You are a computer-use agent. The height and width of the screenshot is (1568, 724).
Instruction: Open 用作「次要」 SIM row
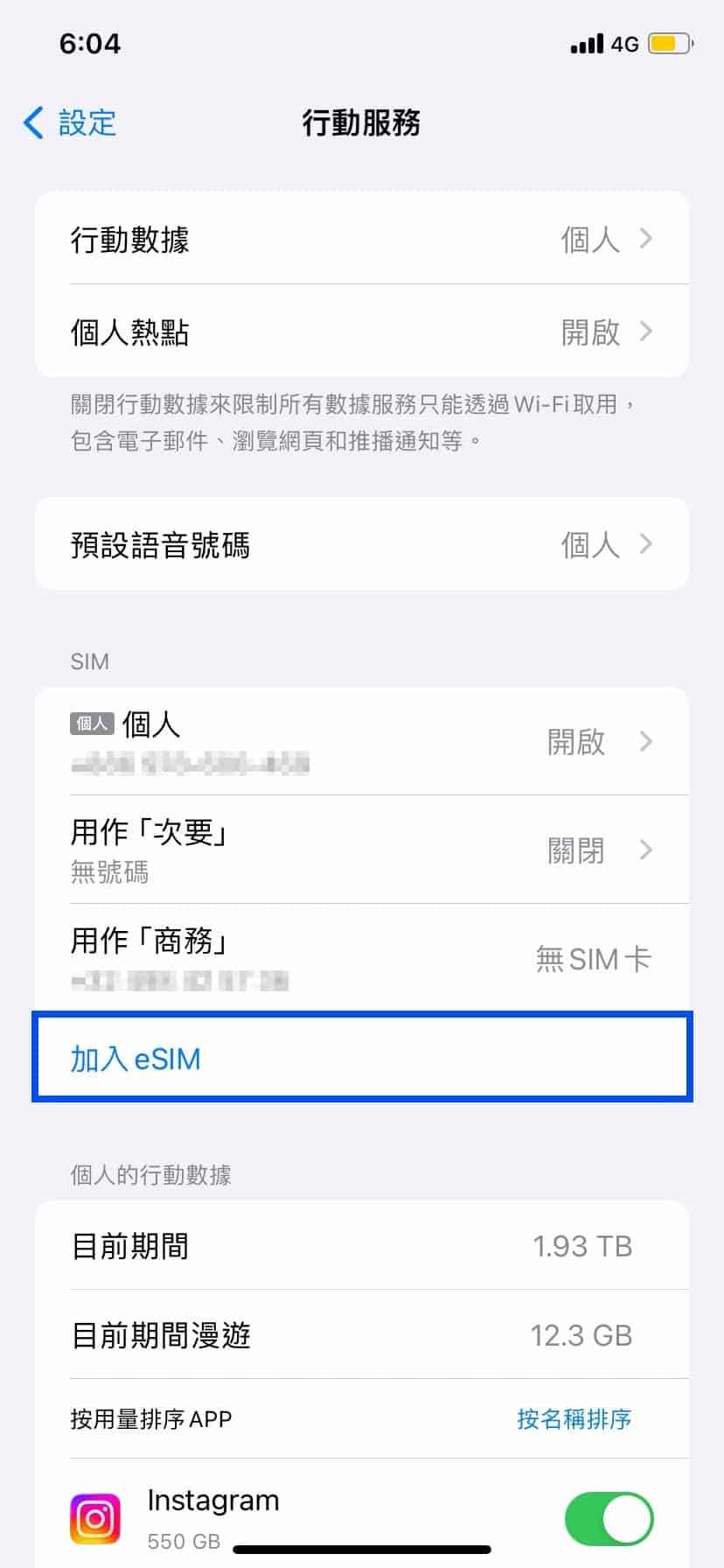(362, 850)
